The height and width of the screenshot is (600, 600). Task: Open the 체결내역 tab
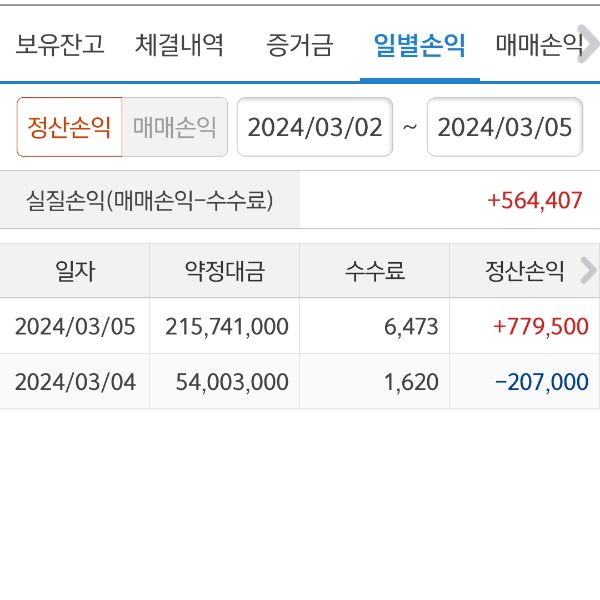click(179, 45)
